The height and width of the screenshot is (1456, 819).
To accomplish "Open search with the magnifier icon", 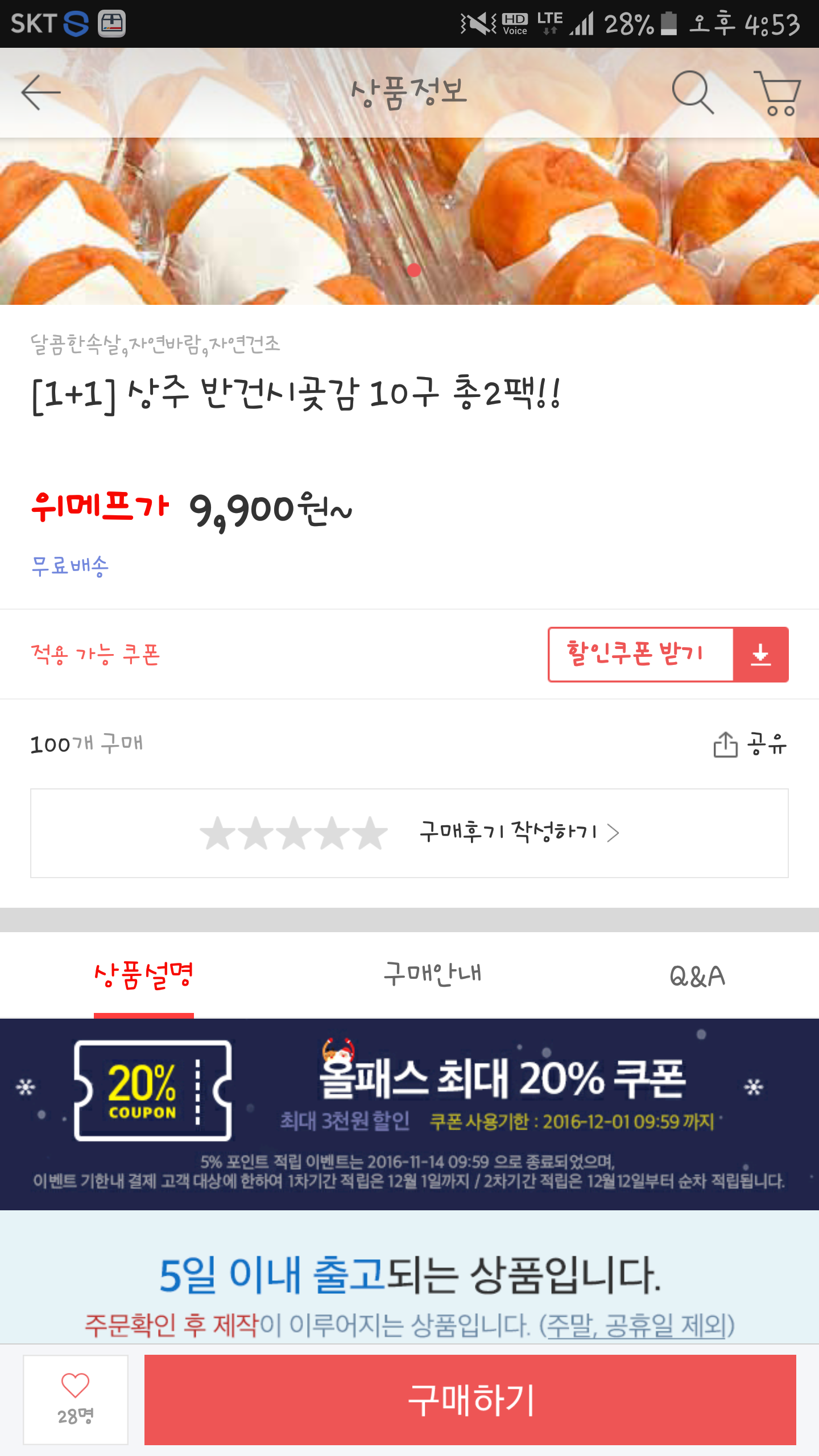I will pyautogui.click(x=692, y=92).
